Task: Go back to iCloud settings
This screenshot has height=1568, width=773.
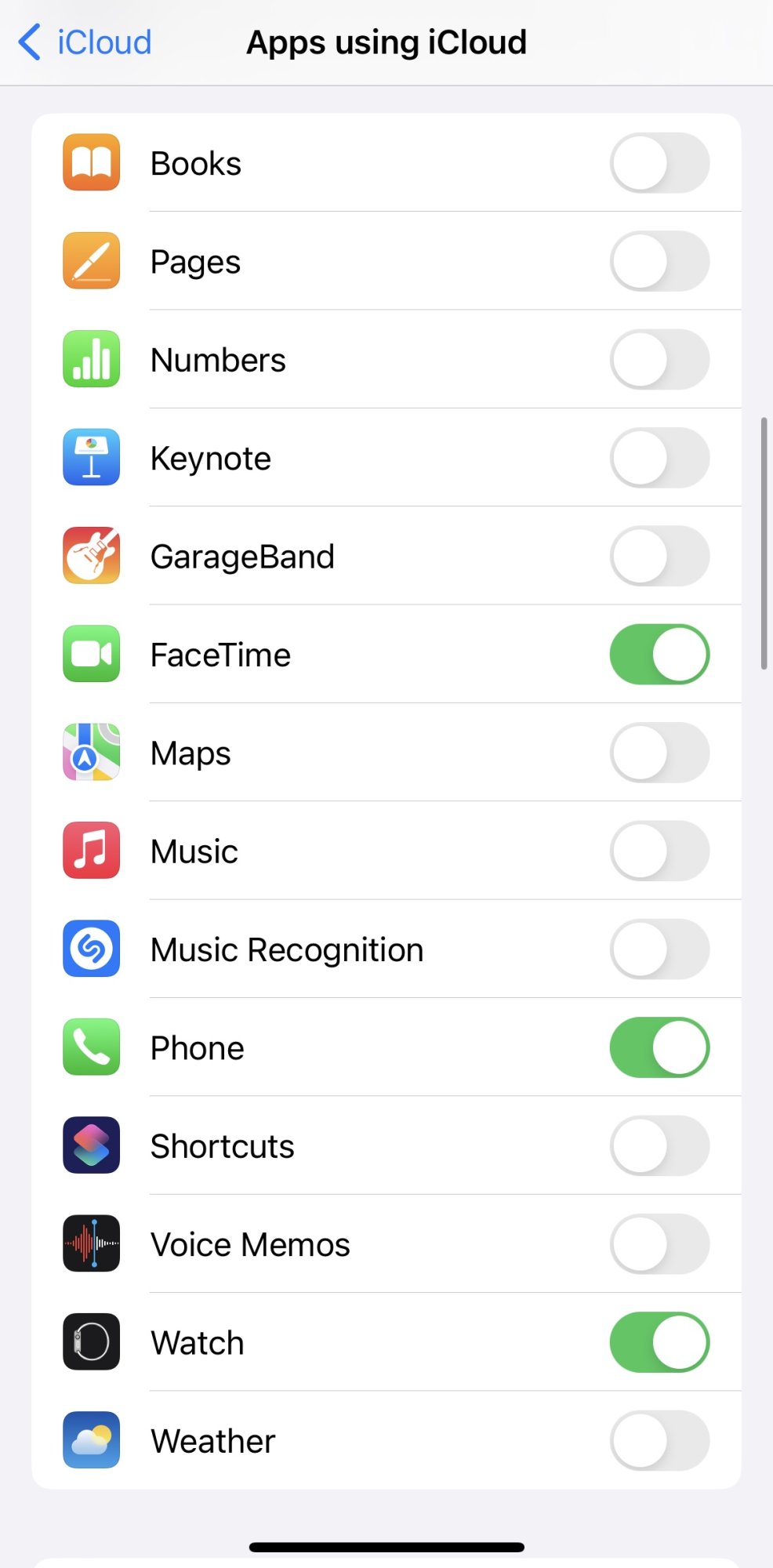Action: tap(85, 42)
